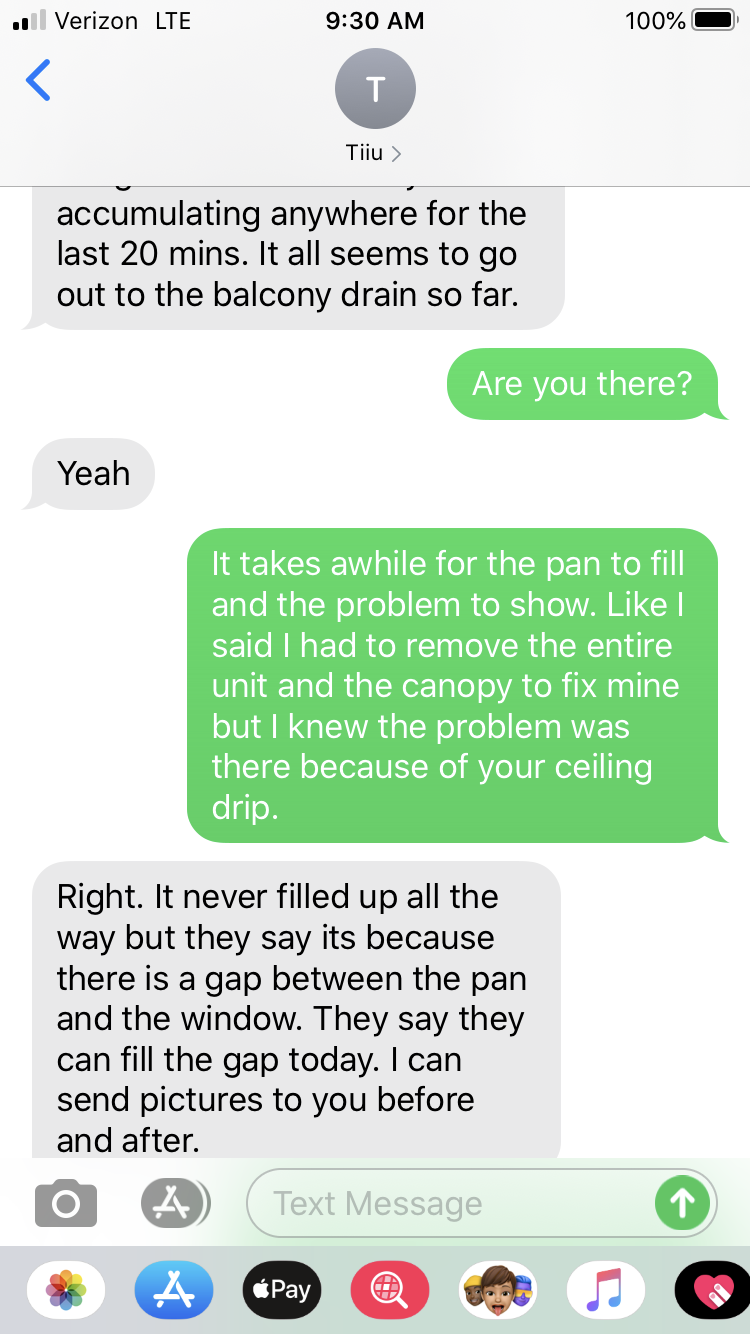Open the Music app in drawer
Viewport: 750px width, 1334px height.
pos(606,1289)
